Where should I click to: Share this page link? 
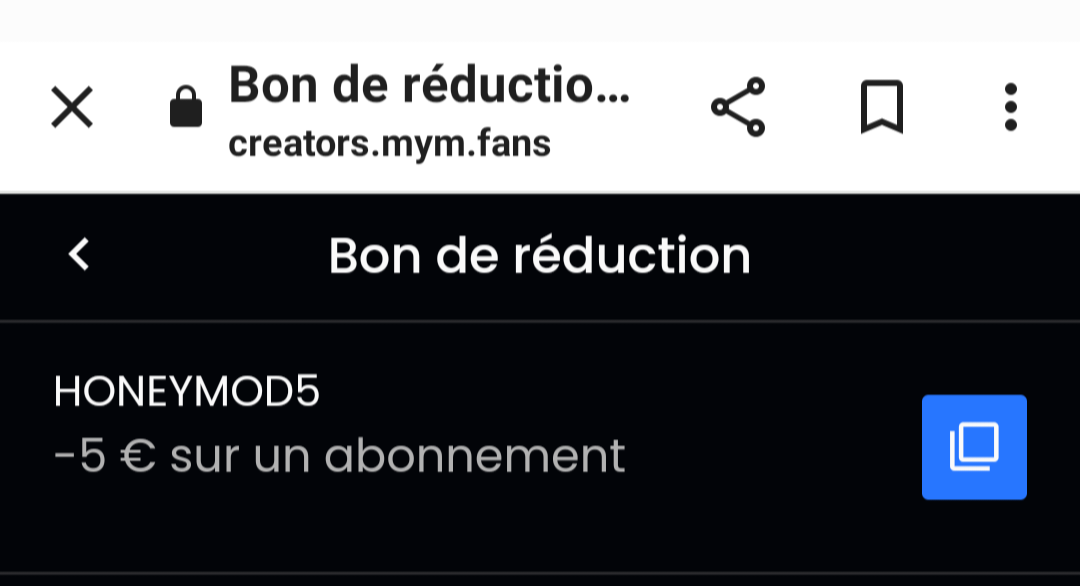738,107
